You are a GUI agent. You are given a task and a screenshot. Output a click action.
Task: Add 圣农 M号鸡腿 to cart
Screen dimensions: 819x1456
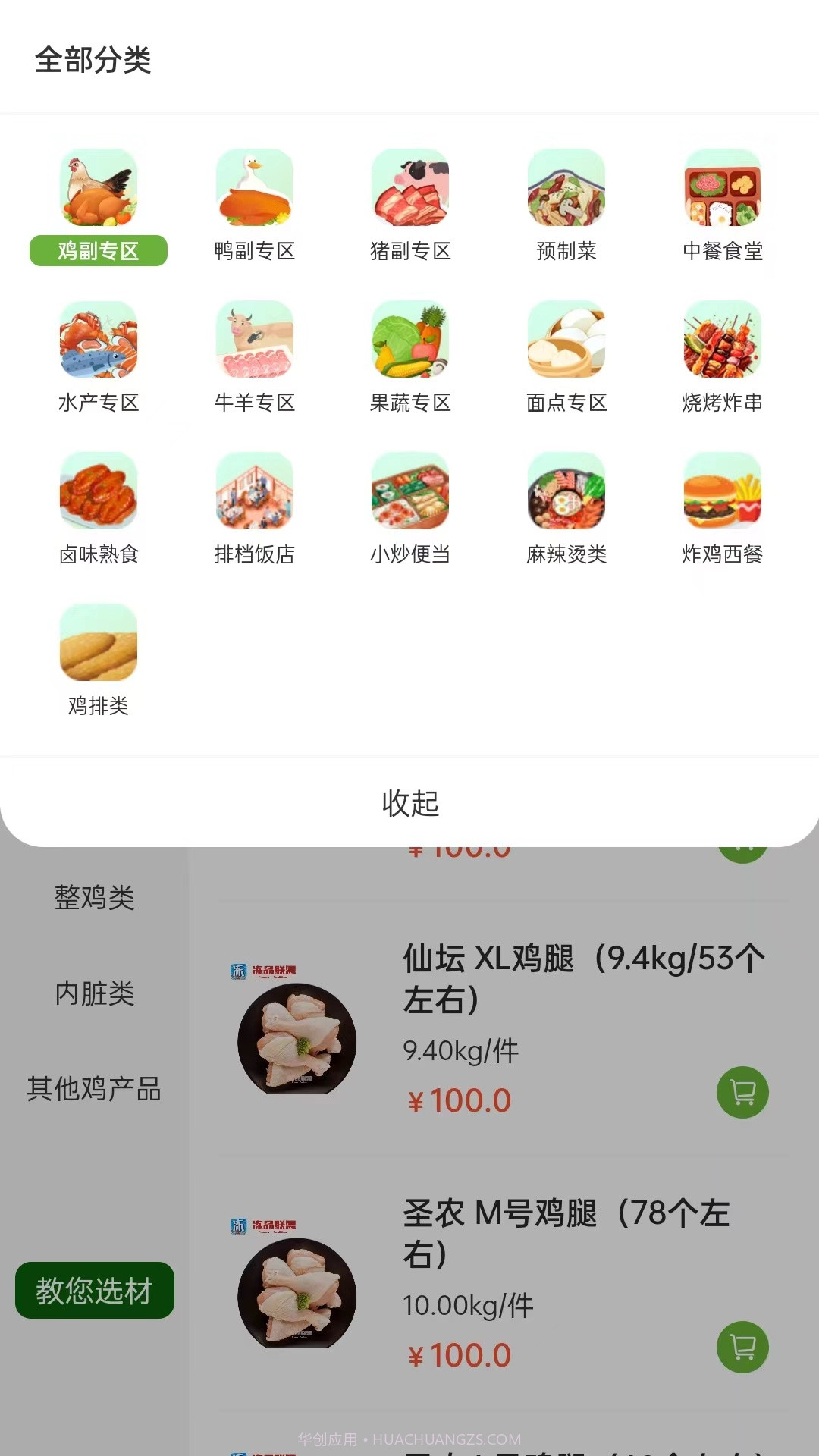point(743,1348)
